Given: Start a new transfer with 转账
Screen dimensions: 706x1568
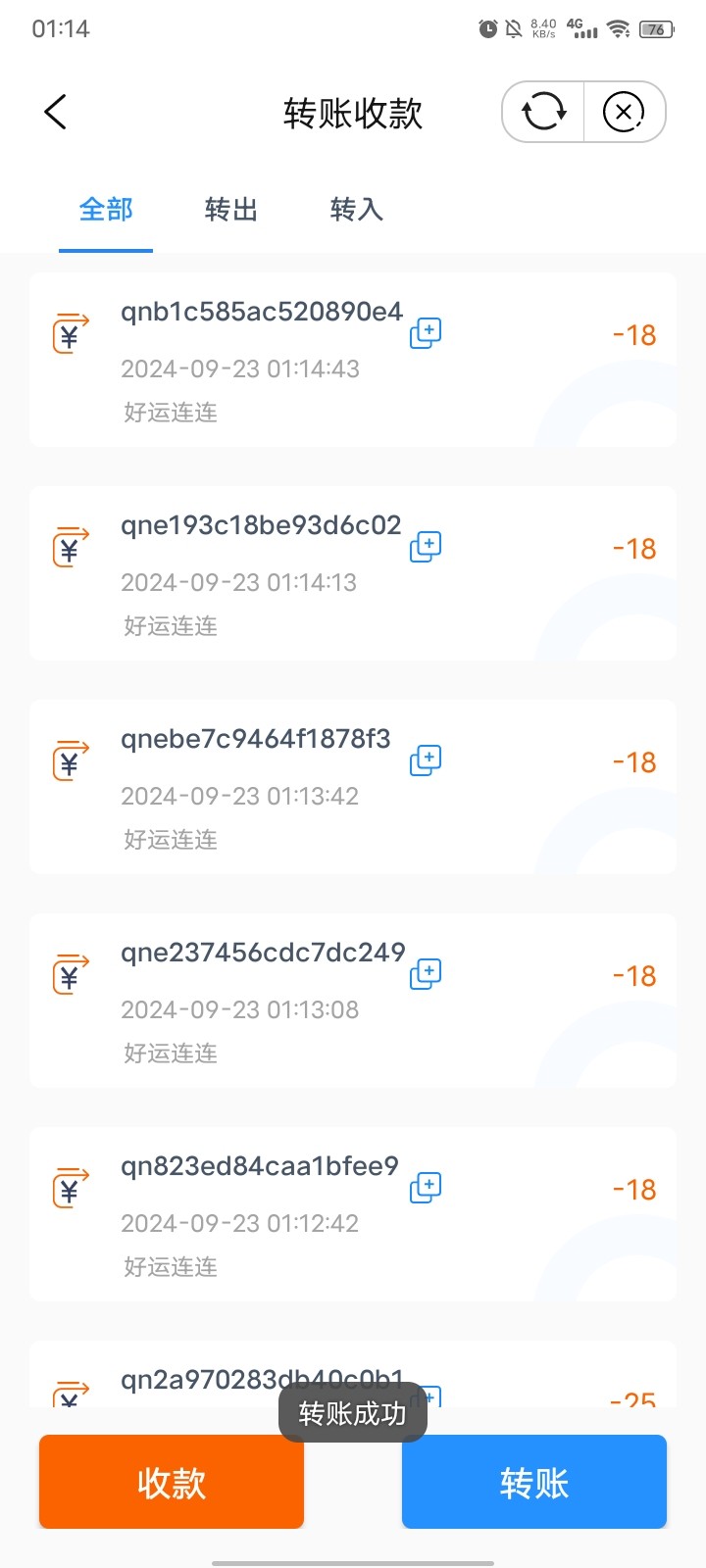Looking at the screenshot, I should click(x=534, y=1482).
